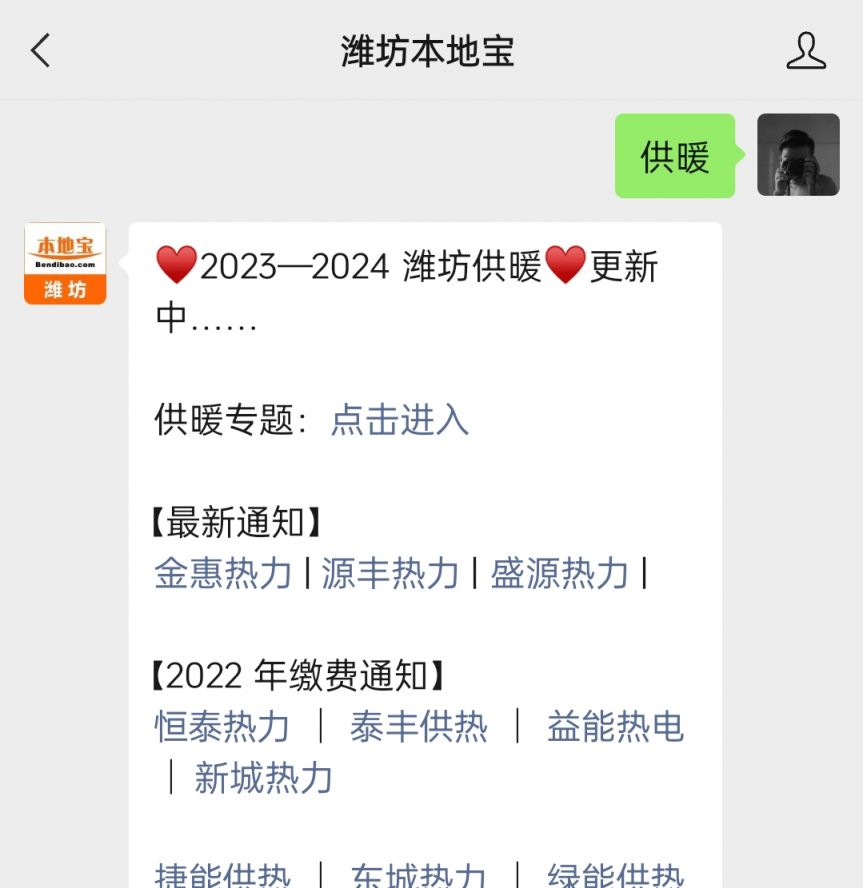Open 盛源热力 notice link
This screenshot has width=863, height=888.
[x=560, y=574]
